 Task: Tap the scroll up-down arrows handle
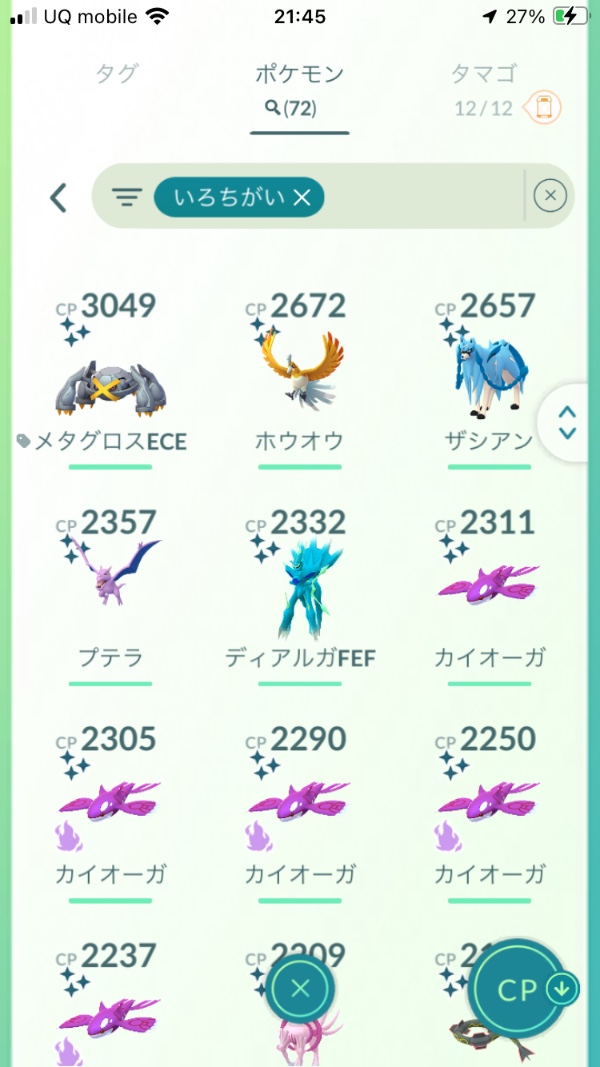[x=567, y=422]
